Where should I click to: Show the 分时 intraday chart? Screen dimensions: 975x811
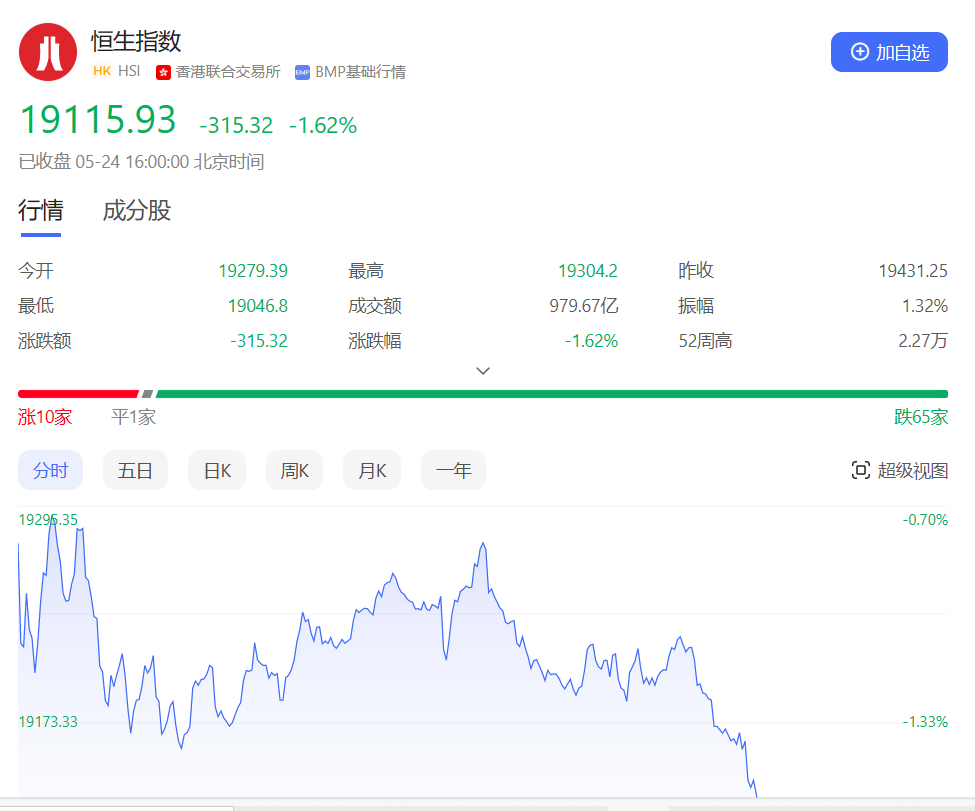pyautogui.click(x=50, y=470)
